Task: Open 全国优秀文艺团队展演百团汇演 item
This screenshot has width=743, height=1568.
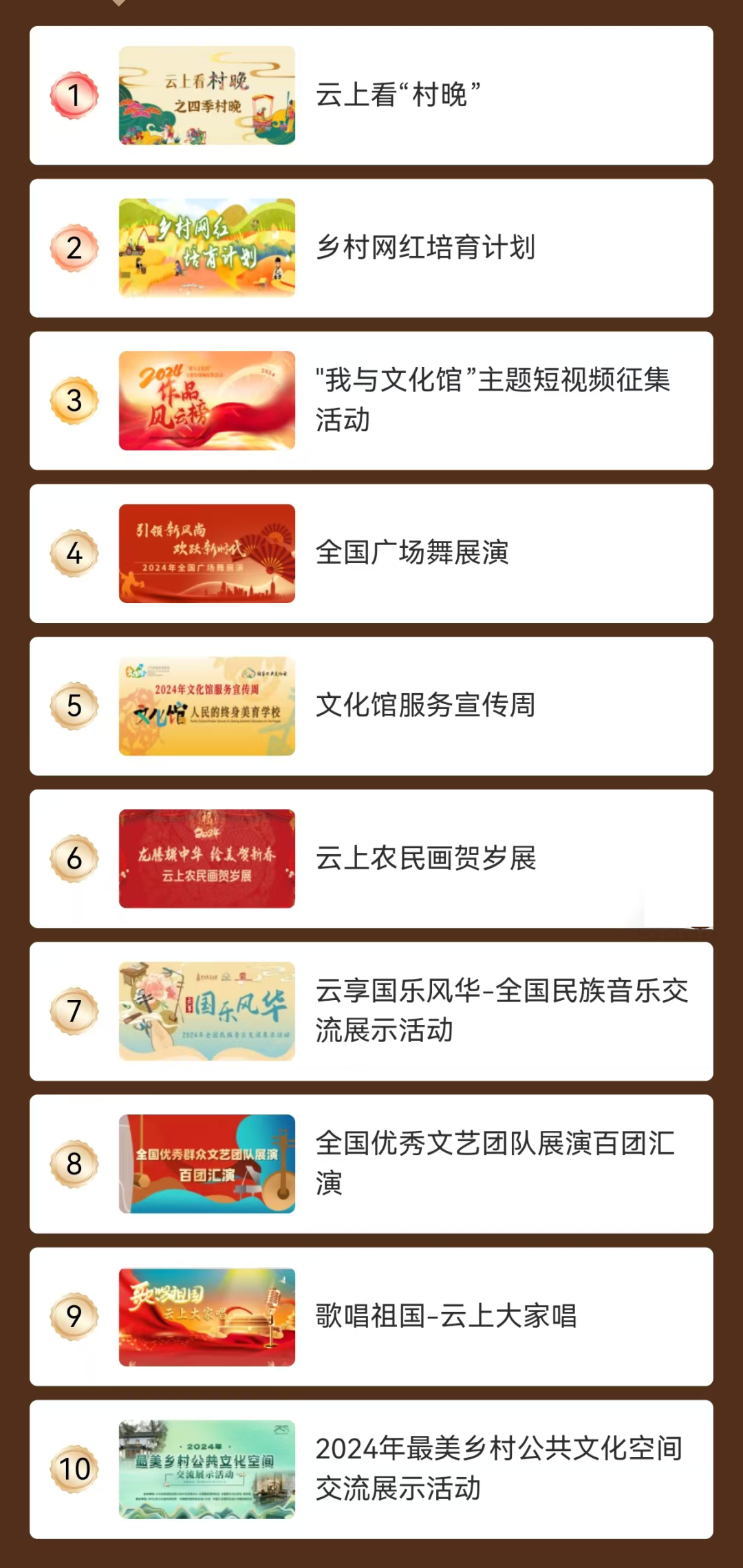Action: point(494,1163)
